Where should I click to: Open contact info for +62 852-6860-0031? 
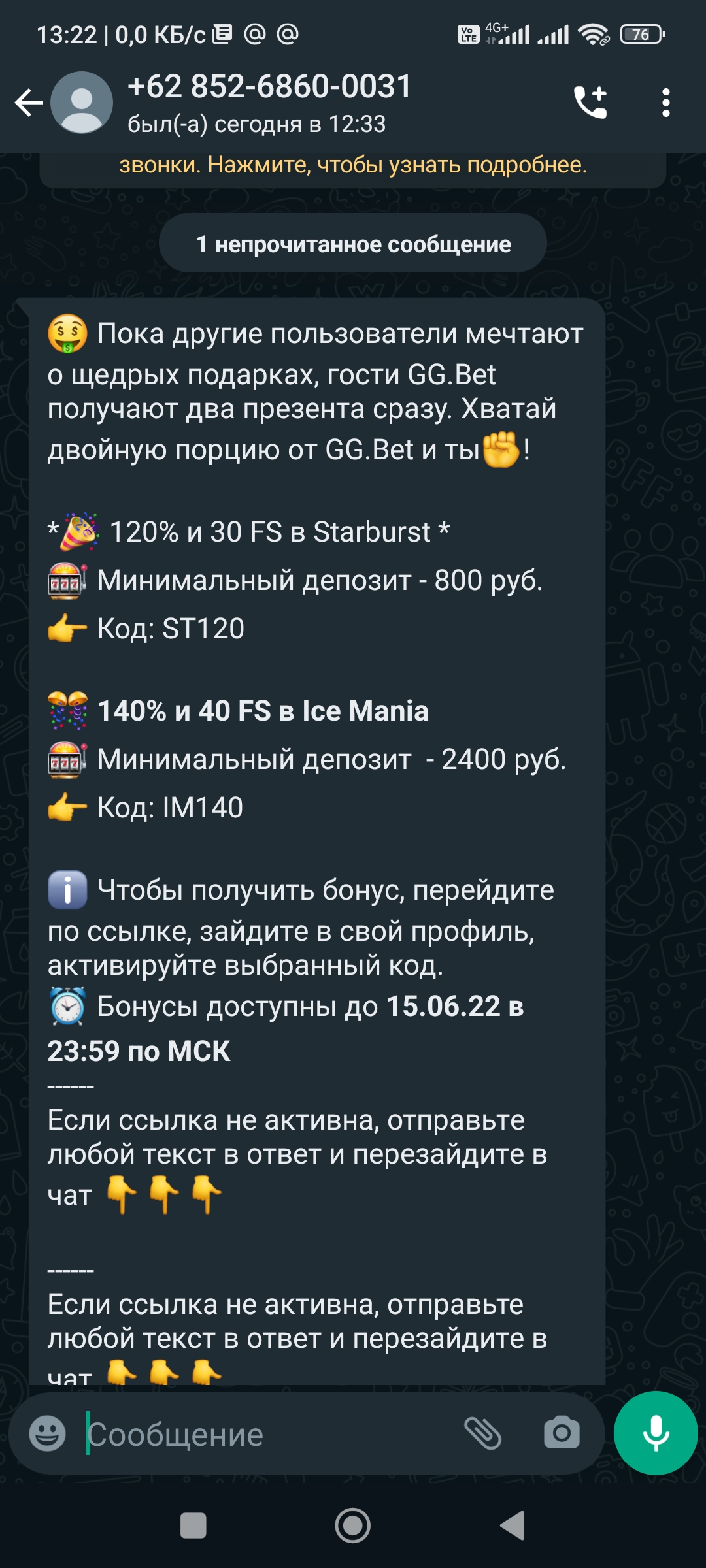pyautogui.click(x=269, y=103)
